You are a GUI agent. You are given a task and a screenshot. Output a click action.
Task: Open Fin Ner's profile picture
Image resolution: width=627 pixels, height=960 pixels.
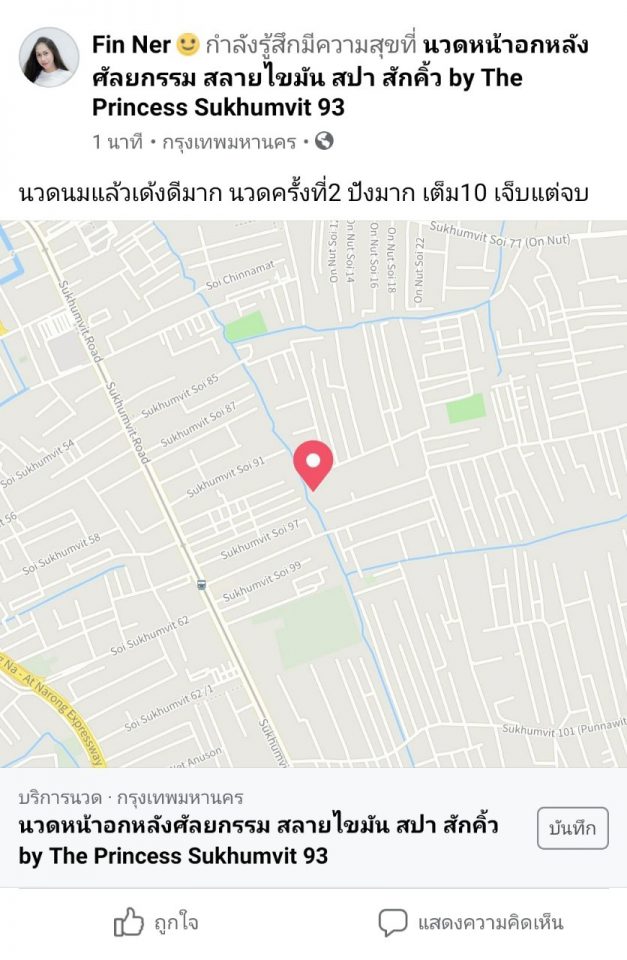coord(49,57)
